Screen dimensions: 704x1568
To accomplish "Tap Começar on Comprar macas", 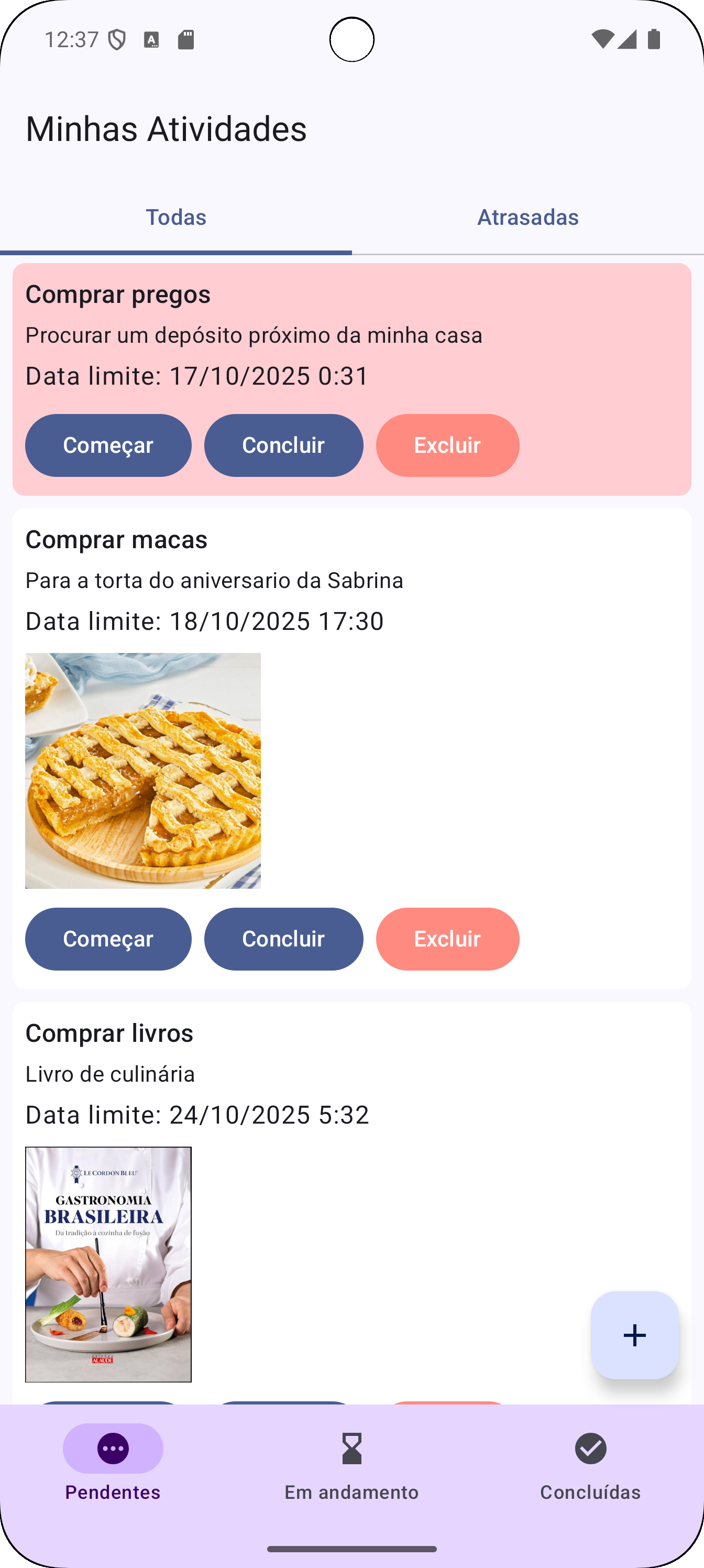I will click(108, 939).
